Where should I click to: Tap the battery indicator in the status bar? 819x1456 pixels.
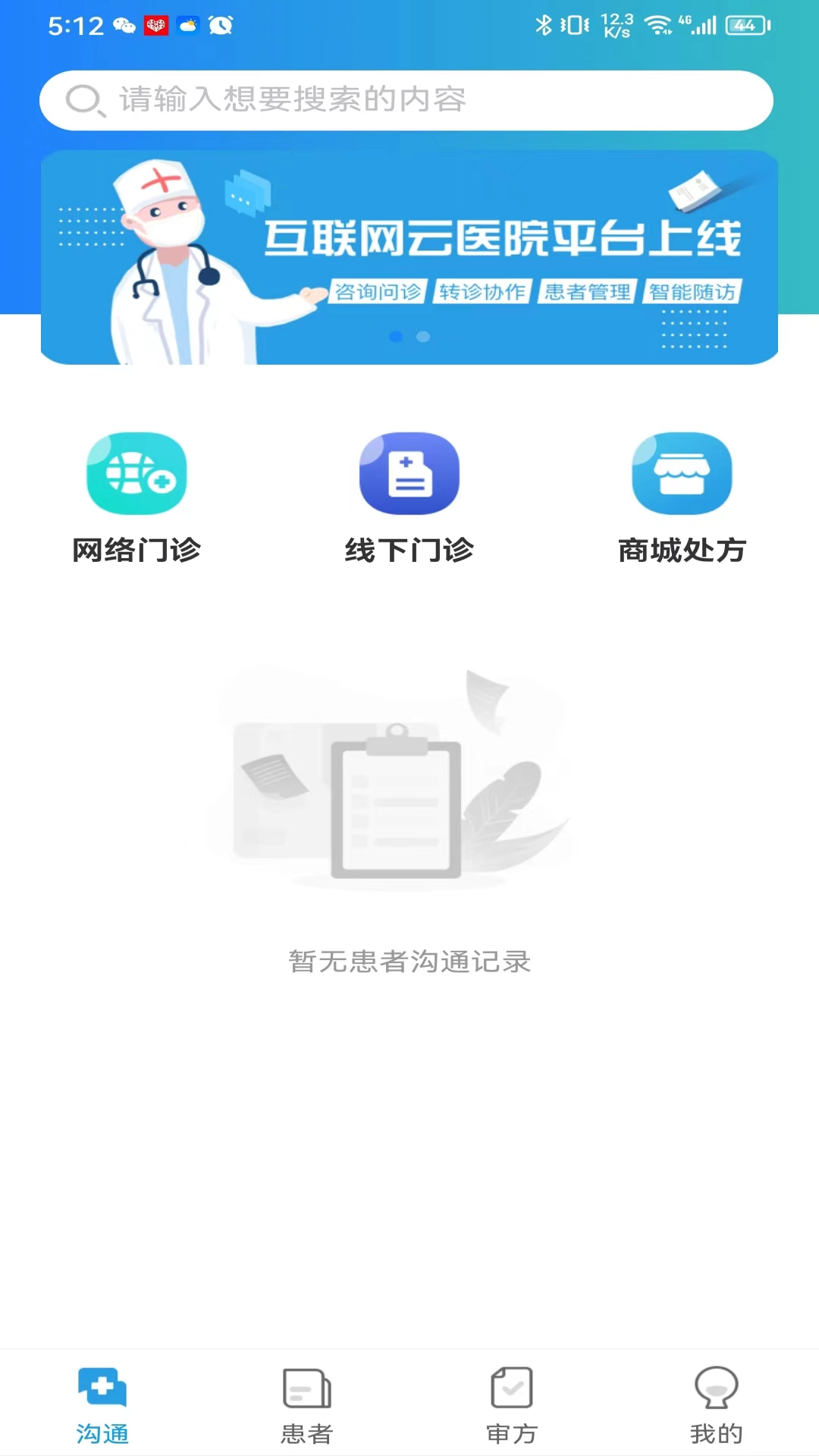click(x=747, y=25)
